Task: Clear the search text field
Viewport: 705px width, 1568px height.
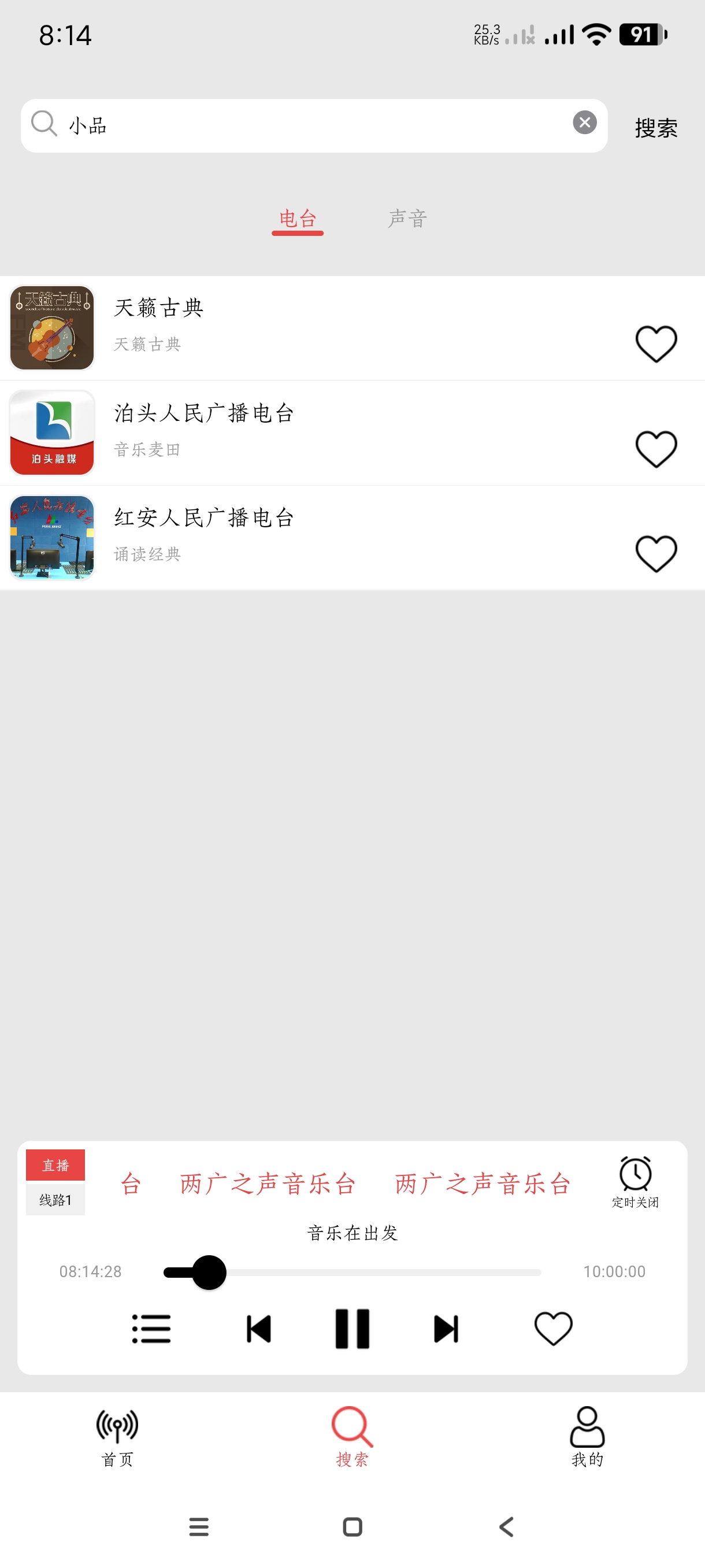Action: [x=584, y=123]
